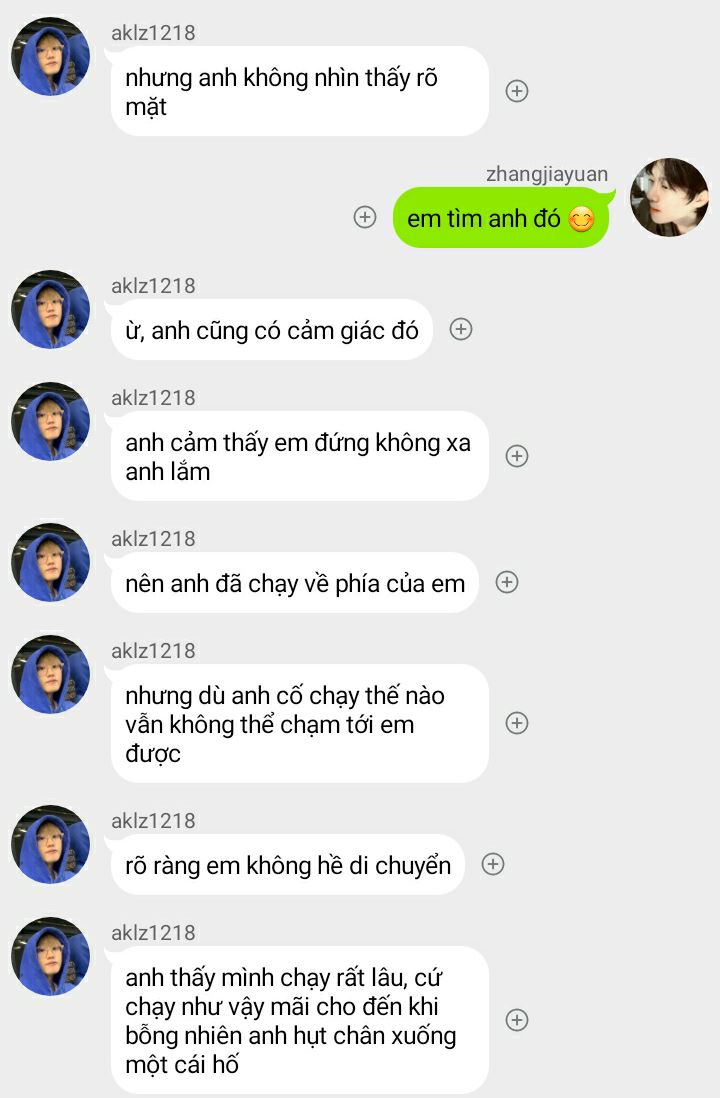
Task: Tap plus icon beside "anh thấy mình chạy rất lâu"
Action: [x=517, y=1020]
